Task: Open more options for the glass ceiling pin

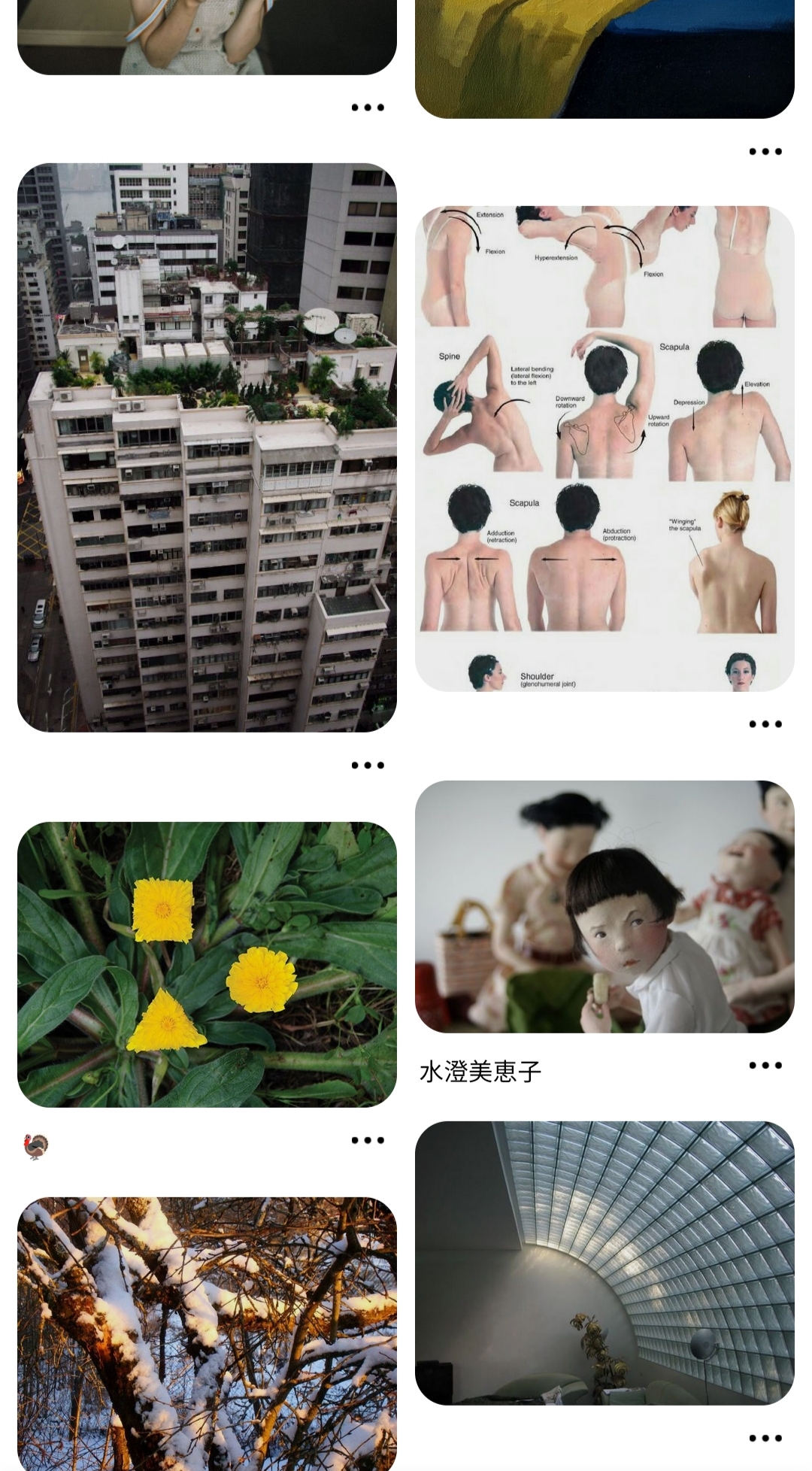Action: click(765, 1438)
